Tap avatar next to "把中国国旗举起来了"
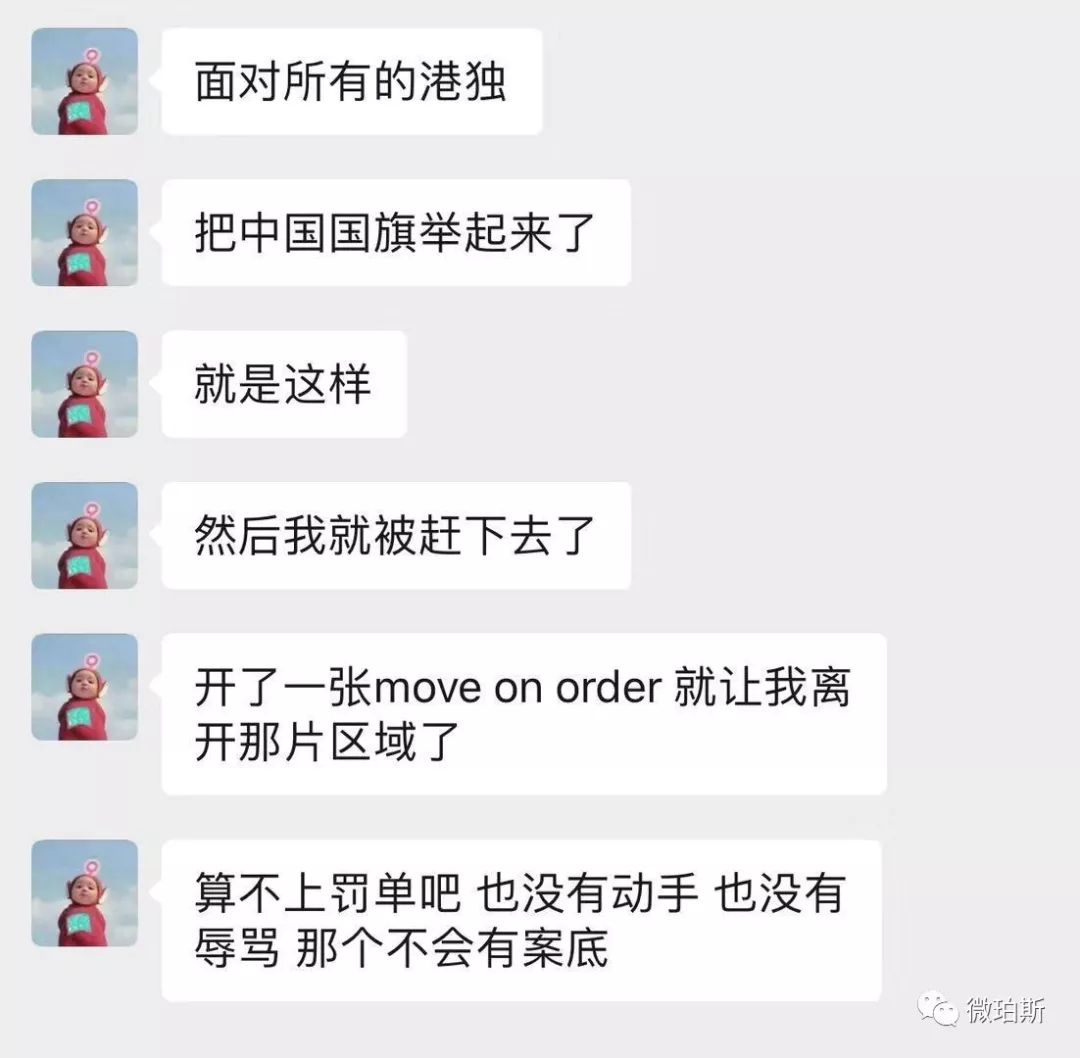This screenshot has width=1080, height=1058. (x=84, y=232)
